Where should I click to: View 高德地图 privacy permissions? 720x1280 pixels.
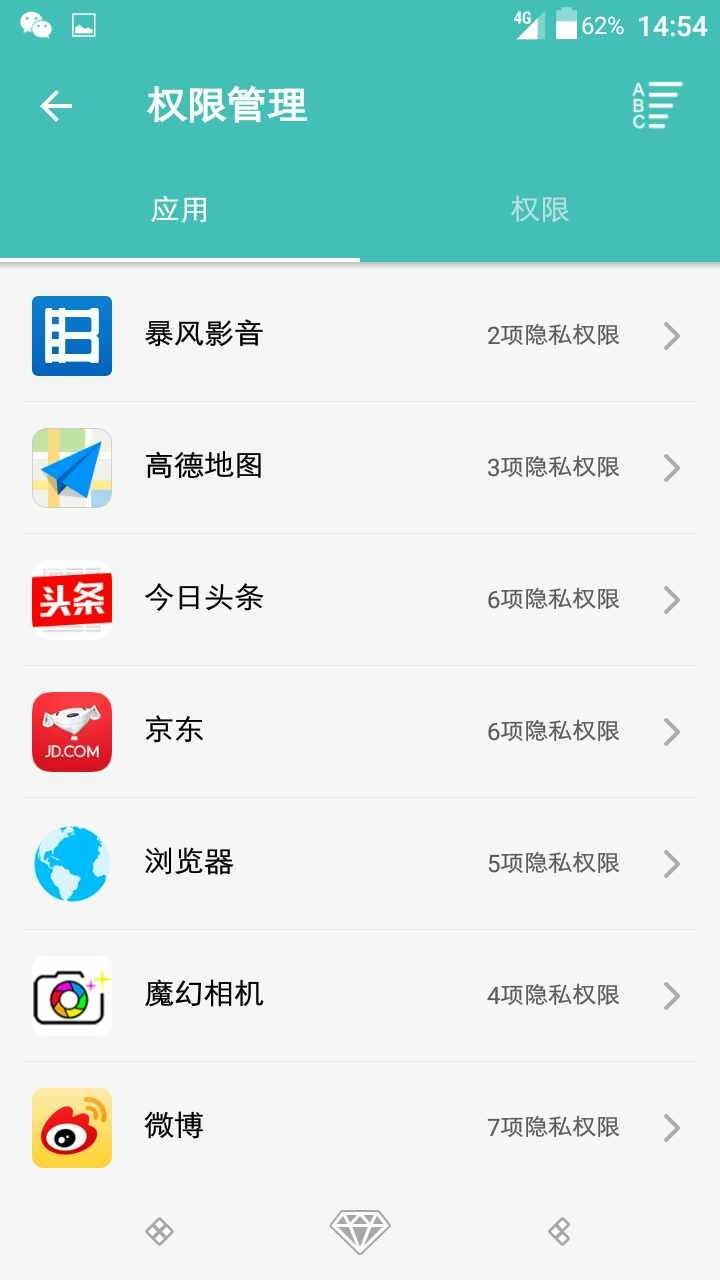pyautogui.click(x=360, y=468)
